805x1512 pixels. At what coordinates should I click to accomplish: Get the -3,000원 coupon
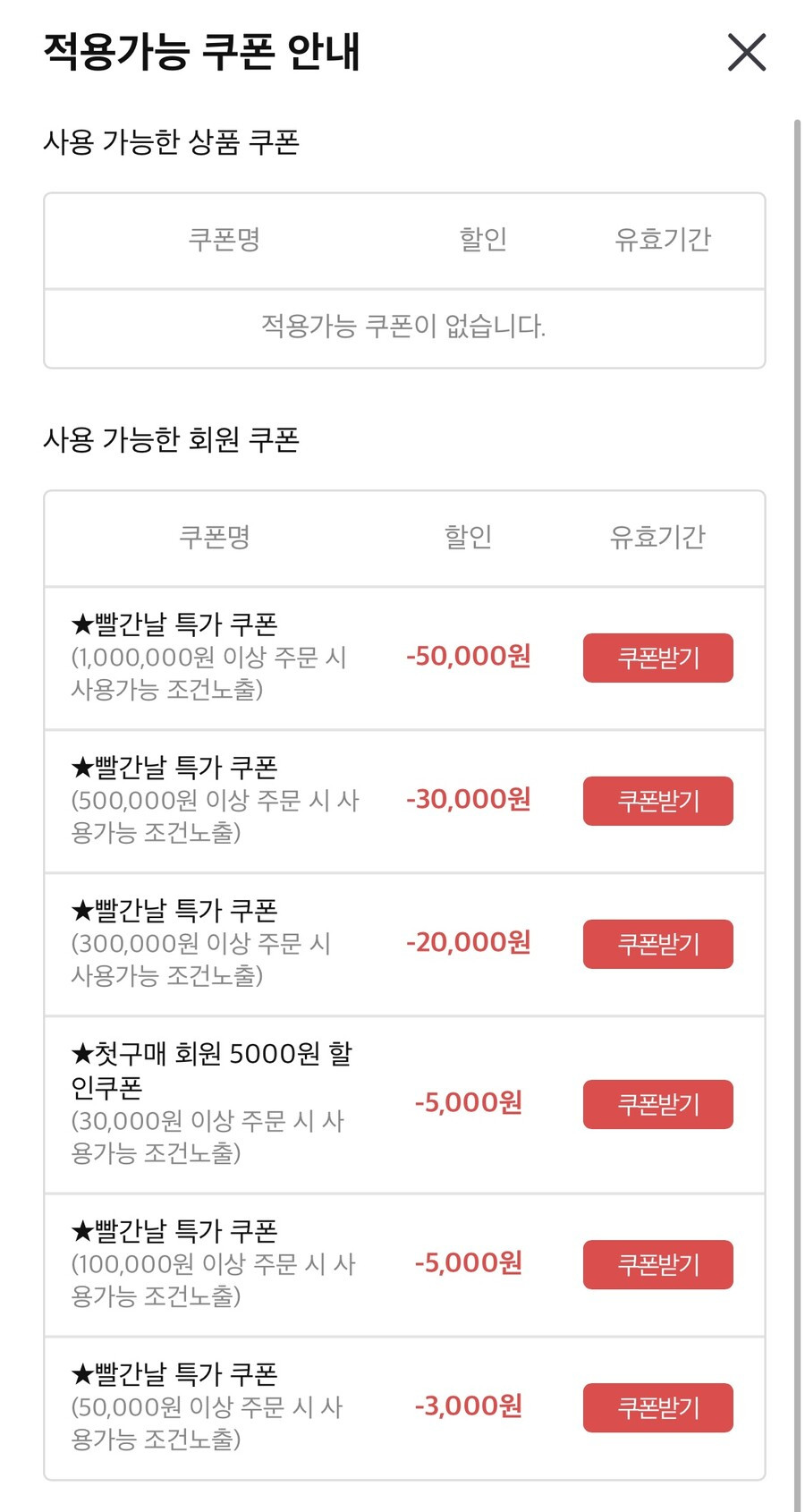tap(658, 1407)
